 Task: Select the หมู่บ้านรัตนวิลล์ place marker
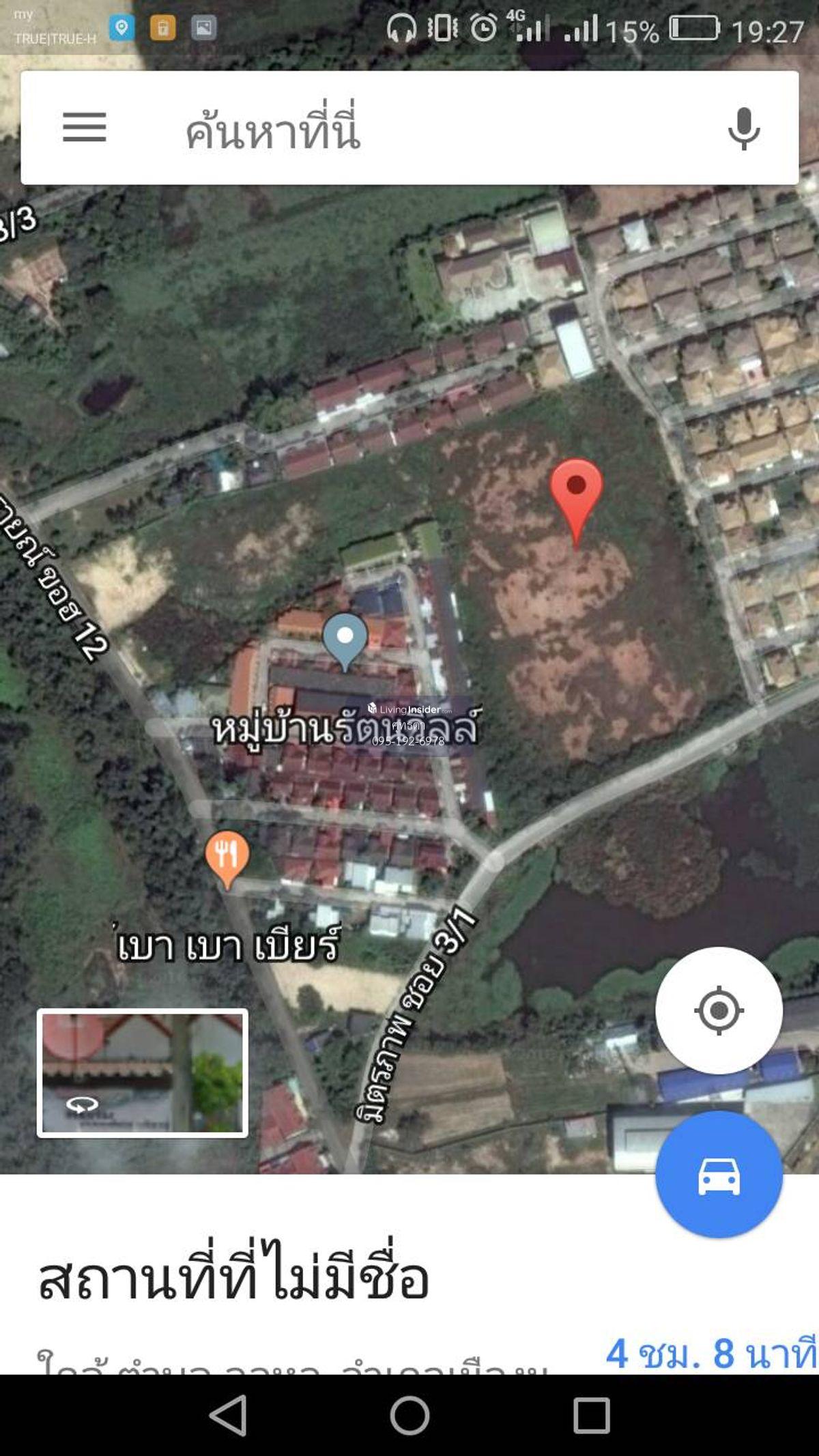click(345, 639)
